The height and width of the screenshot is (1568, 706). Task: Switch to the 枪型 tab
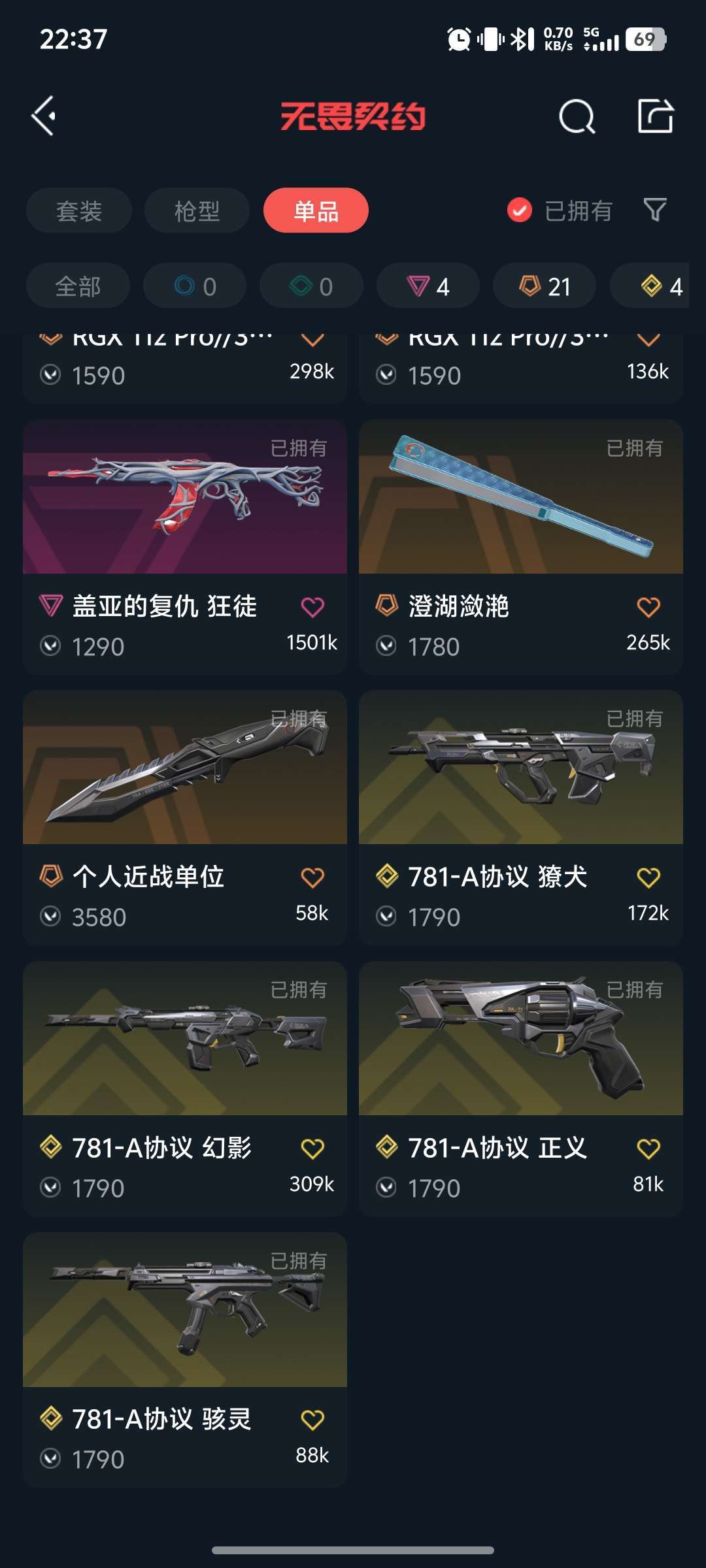[197, 210]
